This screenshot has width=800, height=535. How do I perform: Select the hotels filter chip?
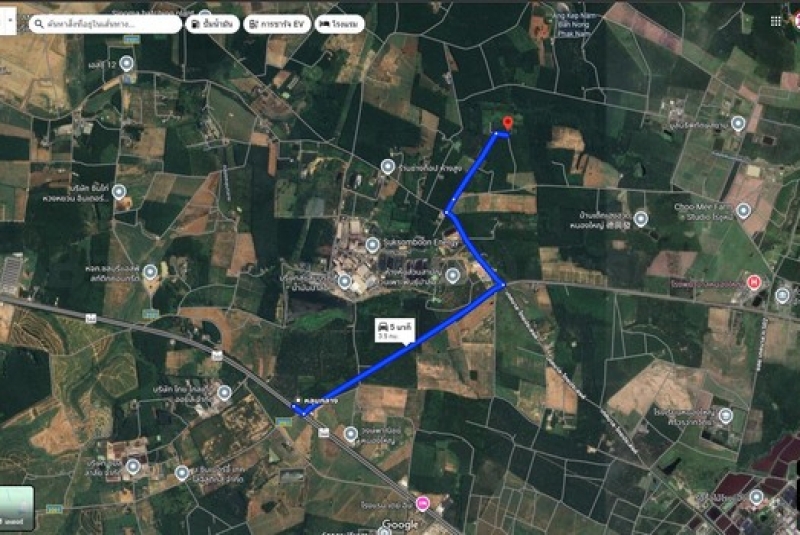coord(341,24)
